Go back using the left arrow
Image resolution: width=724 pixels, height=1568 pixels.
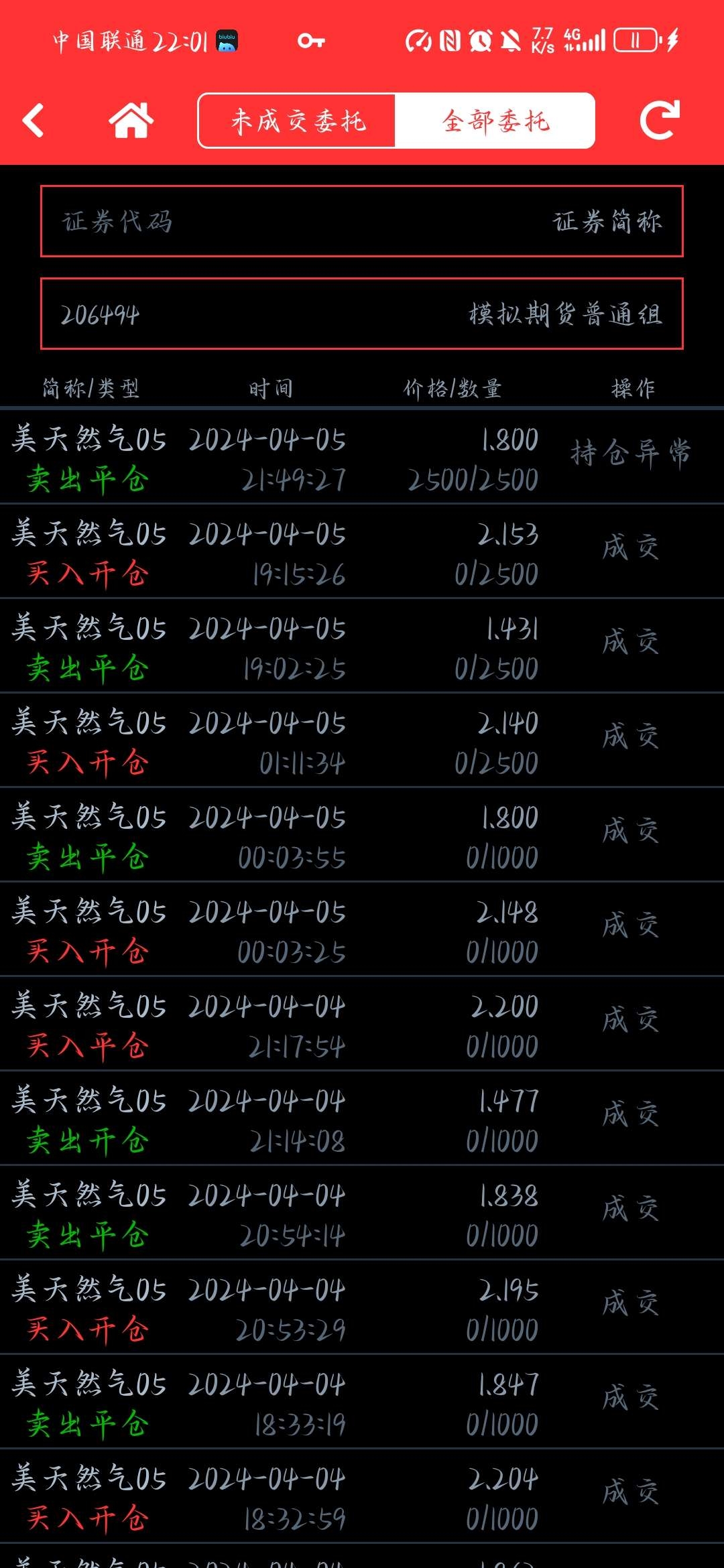(x=34, y=121)
